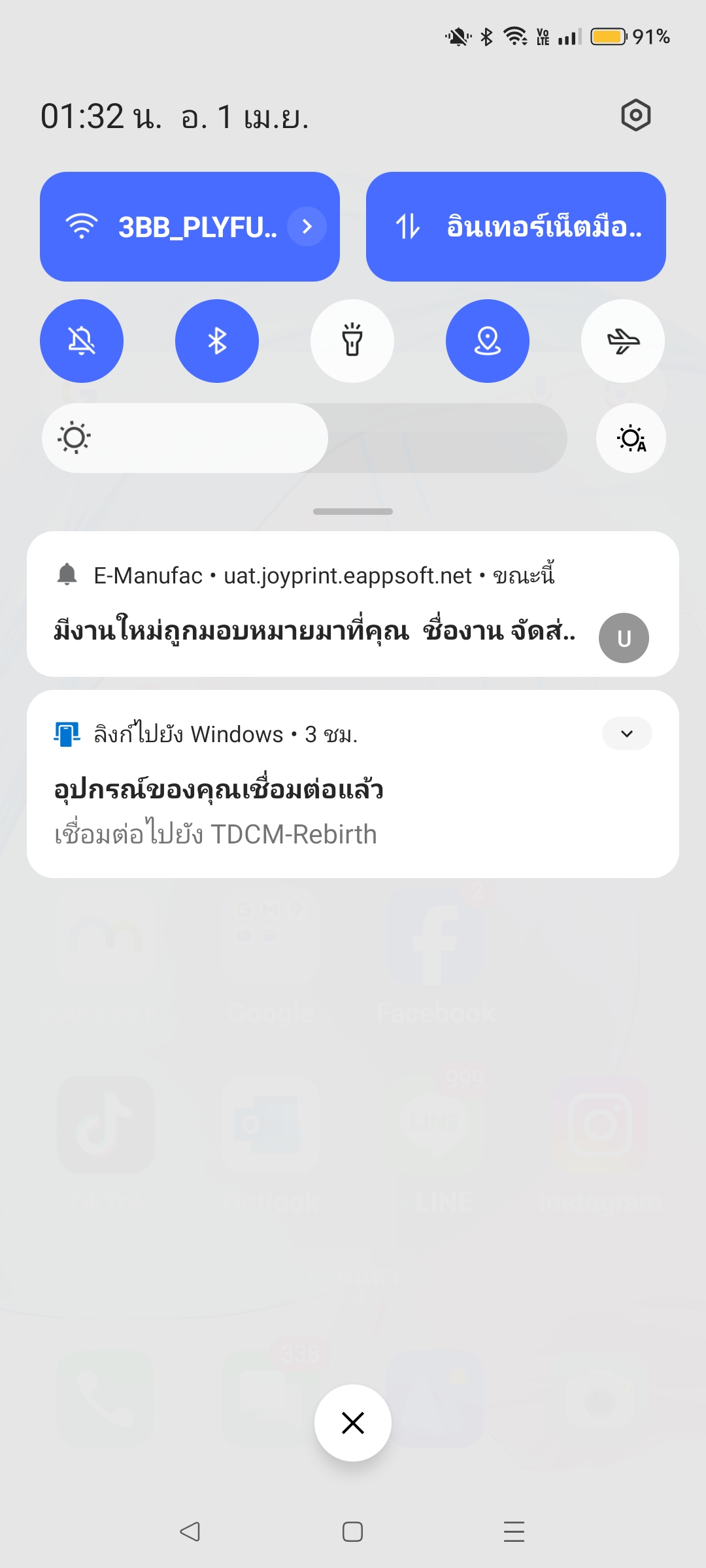The height and width of the screenshot is (1568, 706).
Task: Expand the Link to Windows notification
Action: point(627,734)
